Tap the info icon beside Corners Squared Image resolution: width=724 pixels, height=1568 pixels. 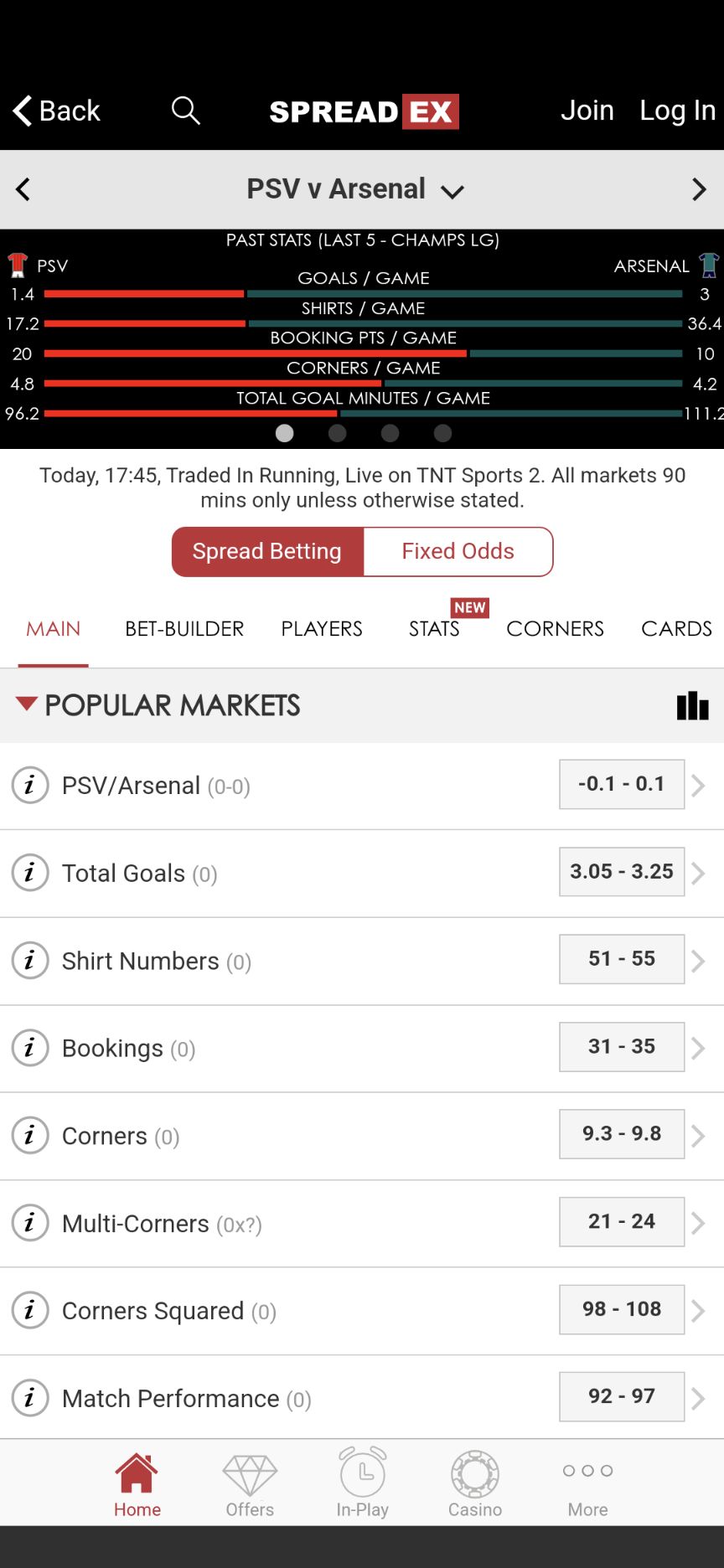click(29, 1309)
